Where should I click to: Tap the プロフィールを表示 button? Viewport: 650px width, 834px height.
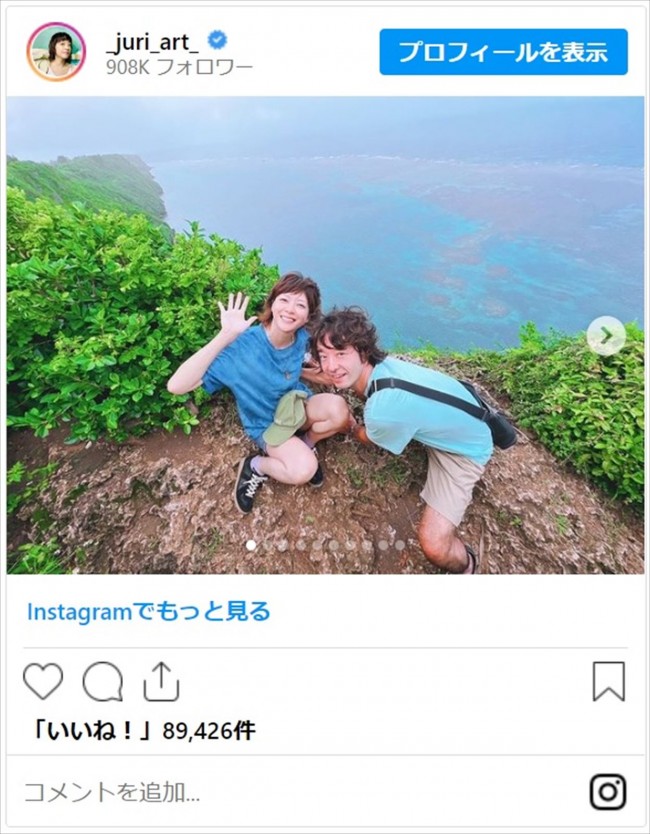[503, 52]
